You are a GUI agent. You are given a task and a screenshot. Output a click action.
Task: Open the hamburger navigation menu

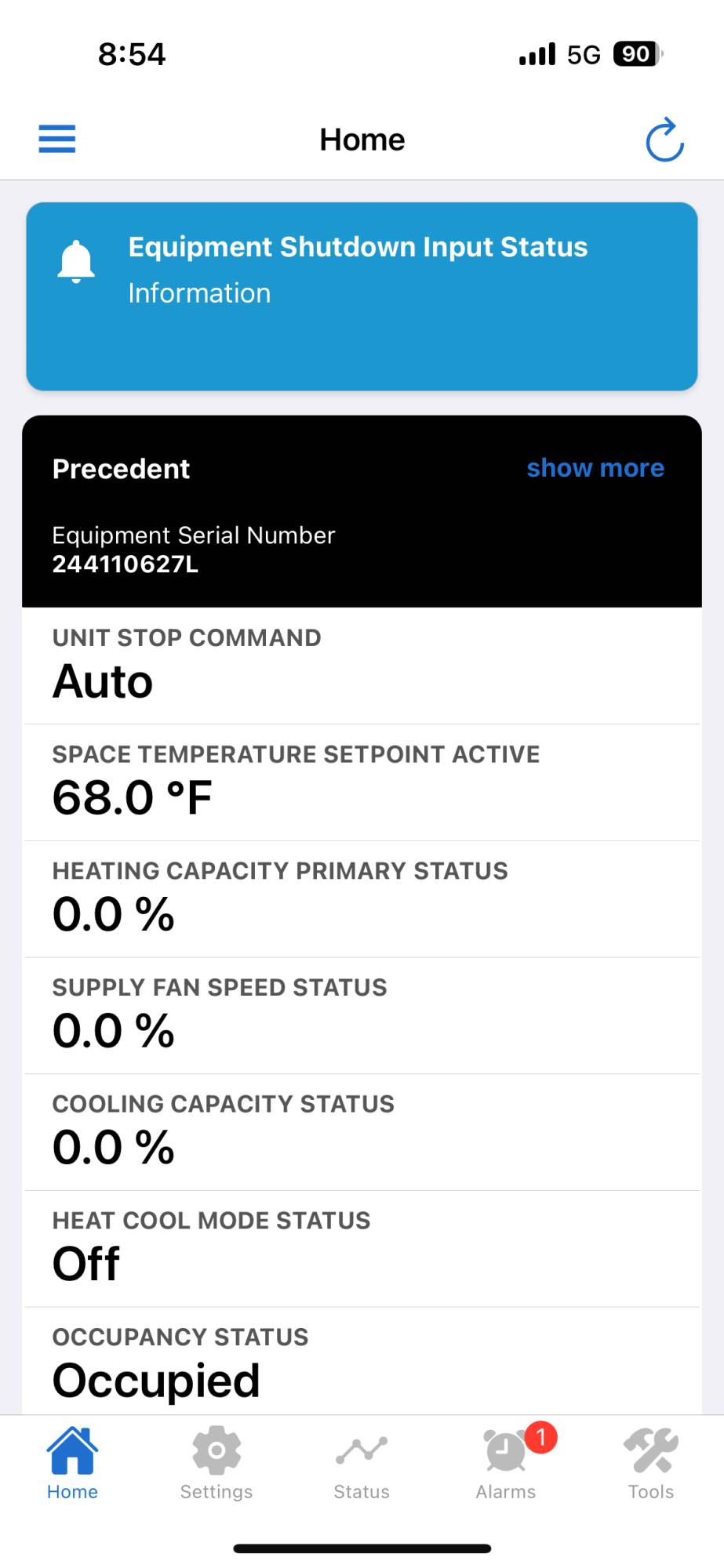(57, 139)
